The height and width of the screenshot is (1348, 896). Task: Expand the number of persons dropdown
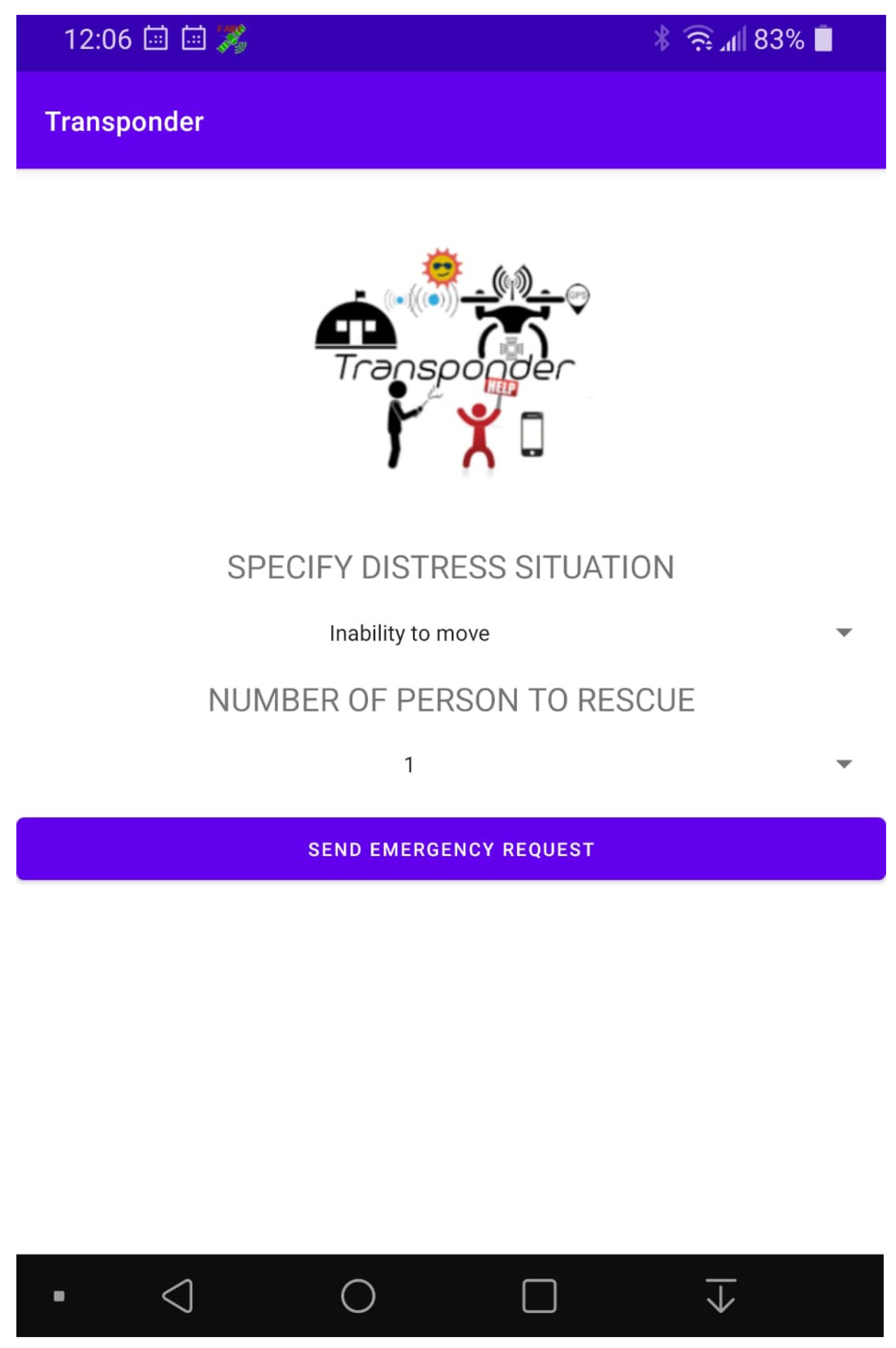coord(843,763)
